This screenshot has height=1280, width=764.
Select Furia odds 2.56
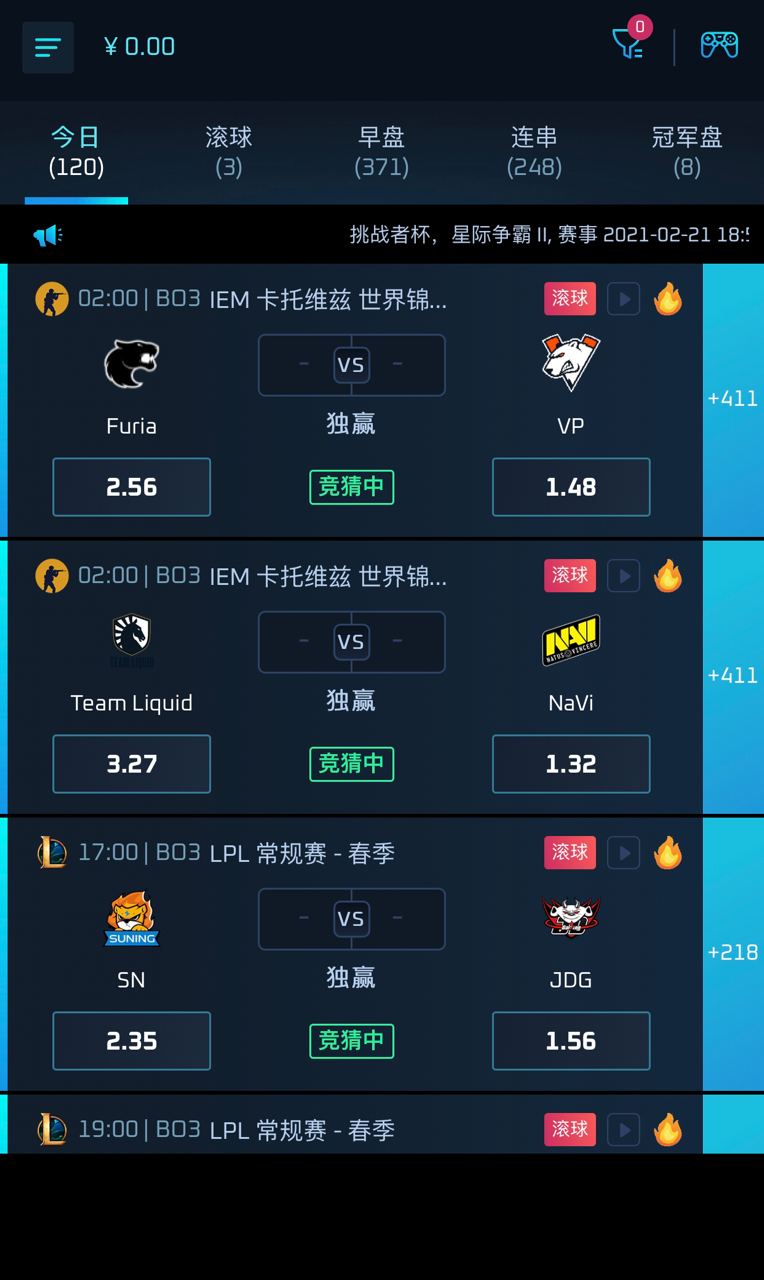(x=131, y=487)
